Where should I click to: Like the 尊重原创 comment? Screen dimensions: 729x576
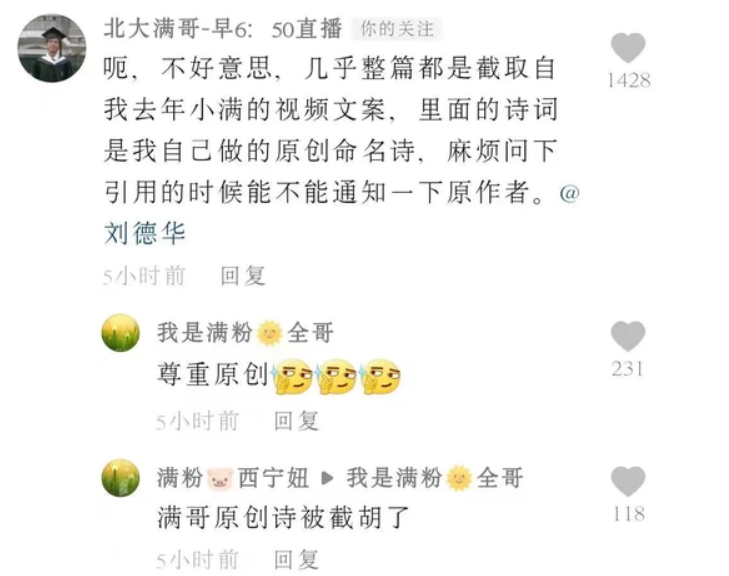point(628,336)
